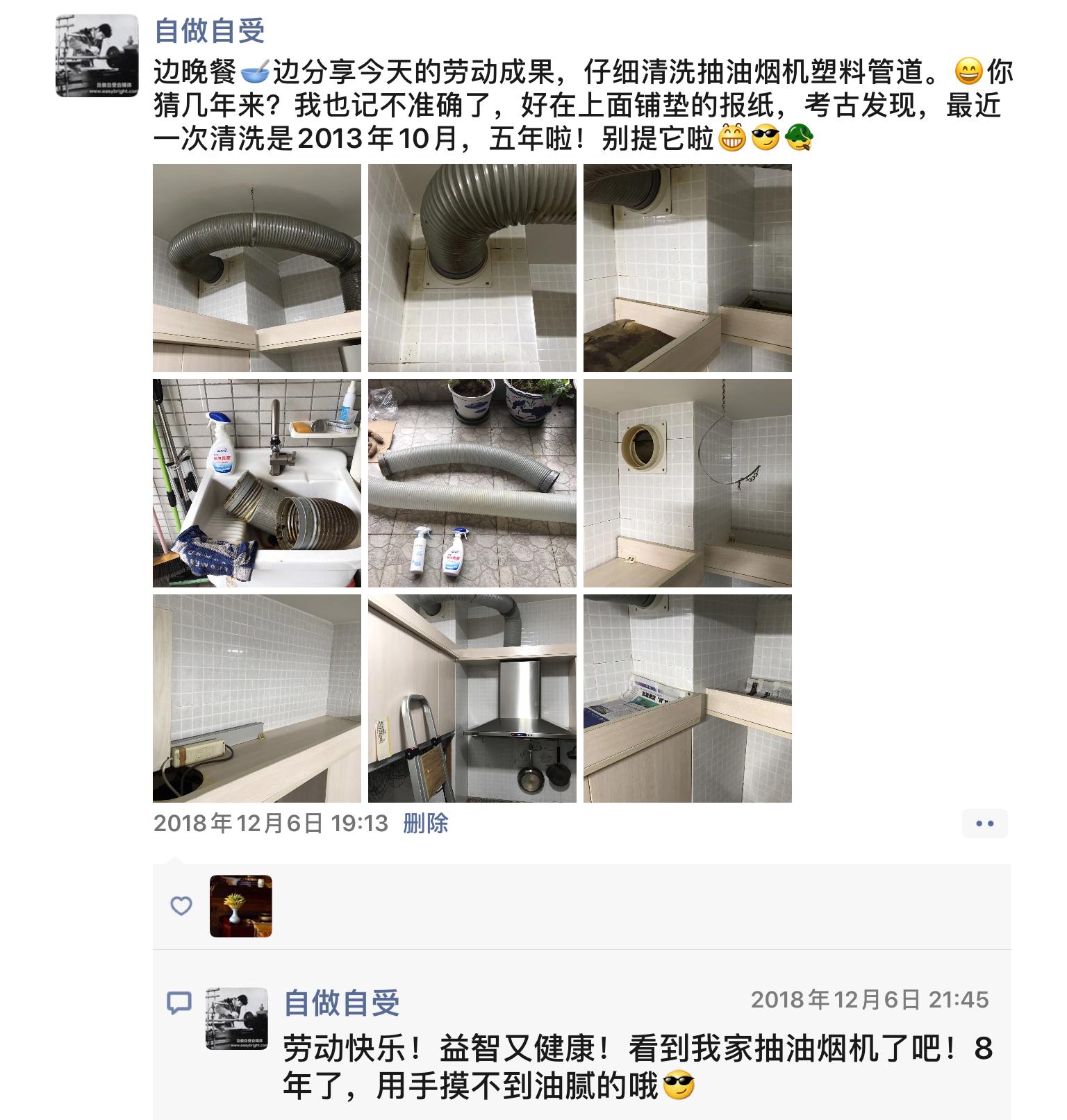Open photo of newspapers lining cabinet top
The image size is (1067, 1120).
tap(687, 699)
